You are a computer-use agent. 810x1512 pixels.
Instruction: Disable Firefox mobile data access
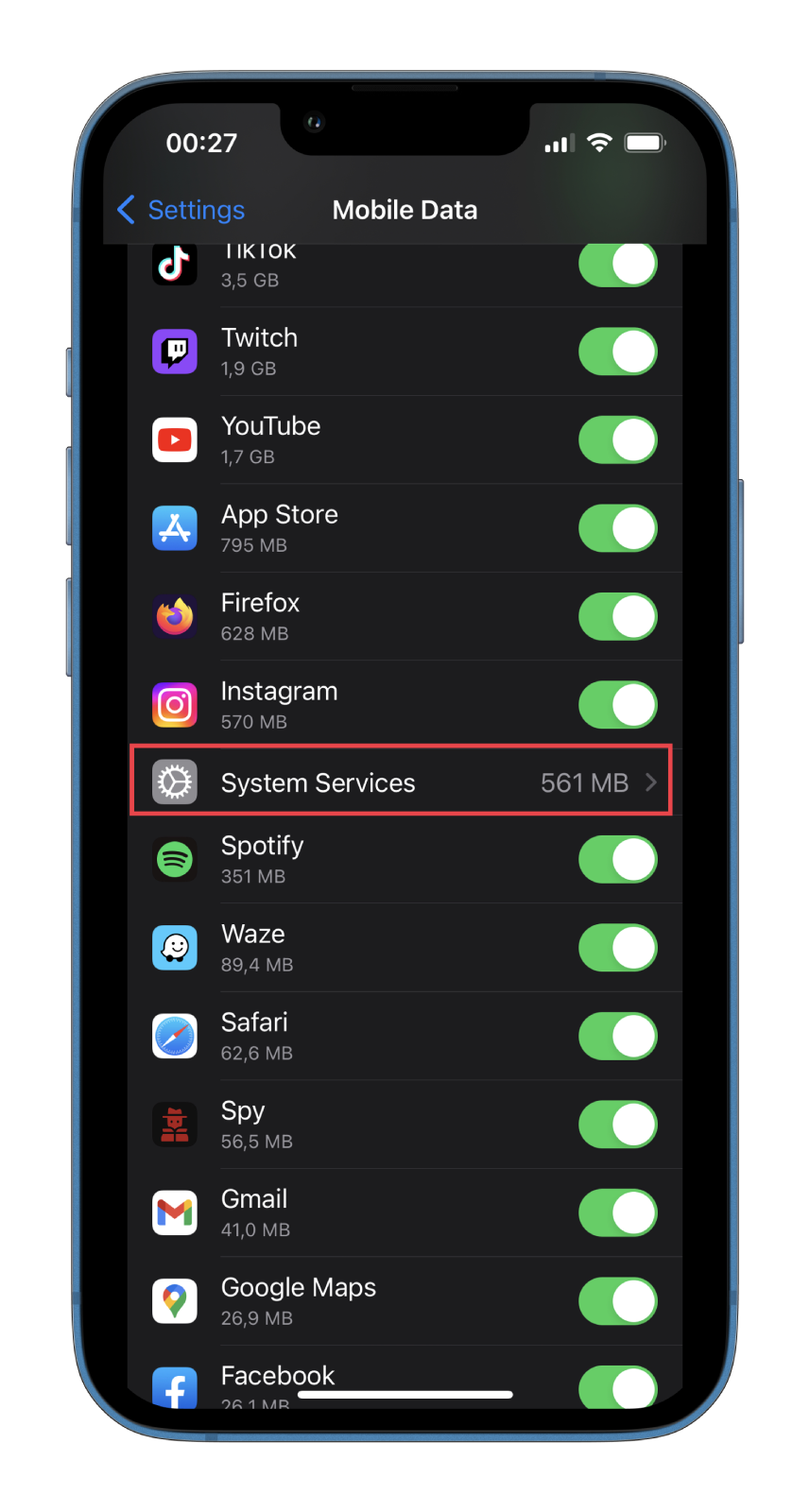pos(618,617)
